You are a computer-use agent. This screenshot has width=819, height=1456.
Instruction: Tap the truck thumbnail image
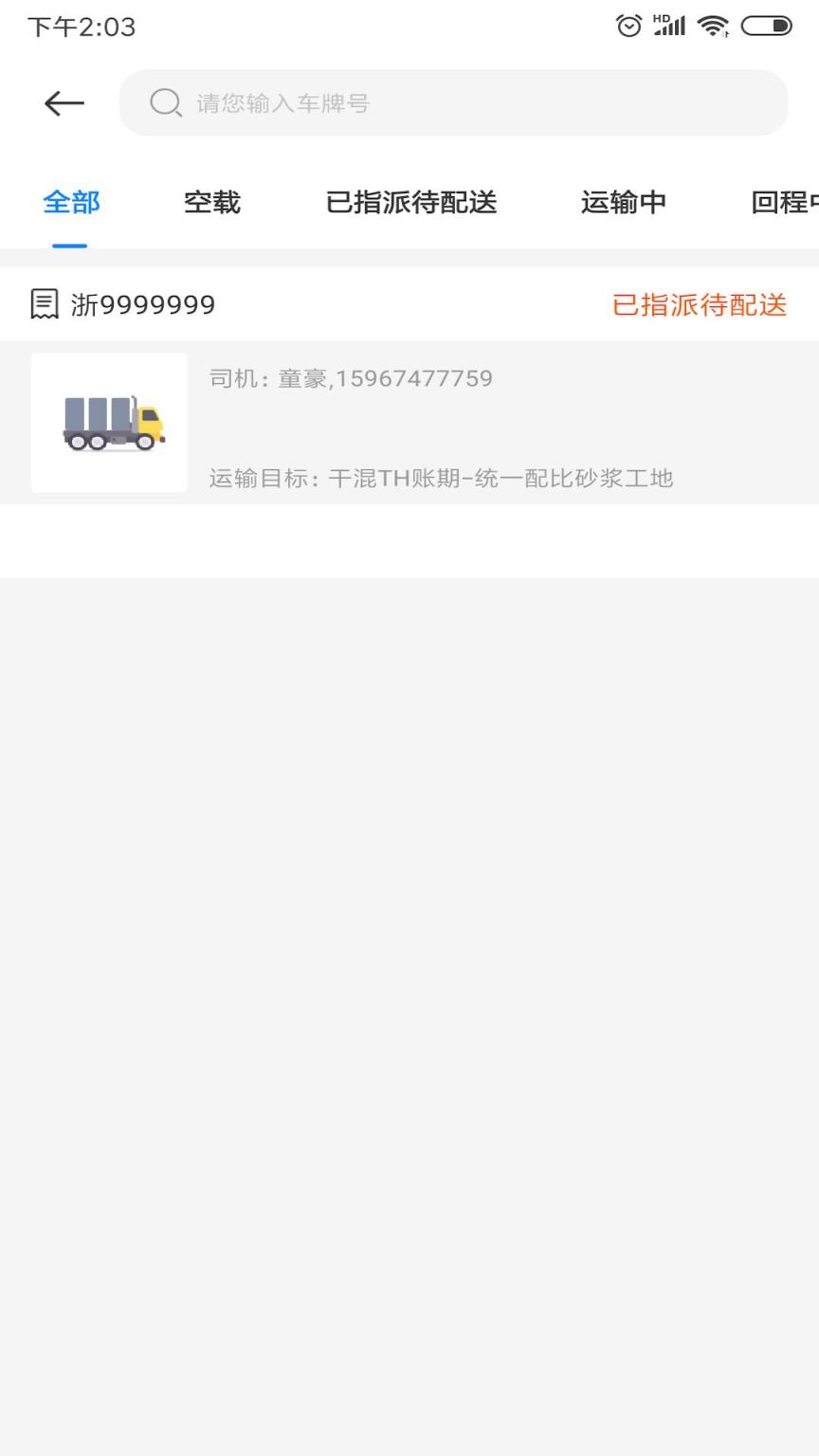(109, 423)
